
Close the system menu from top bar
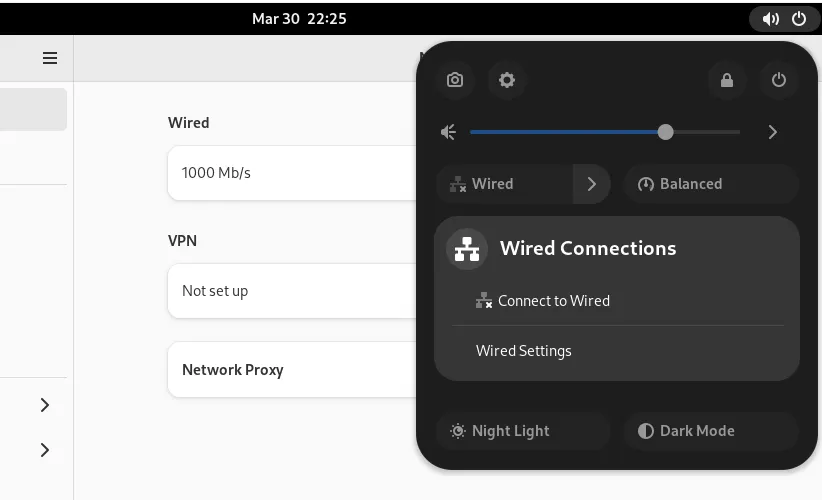[784, 18]
